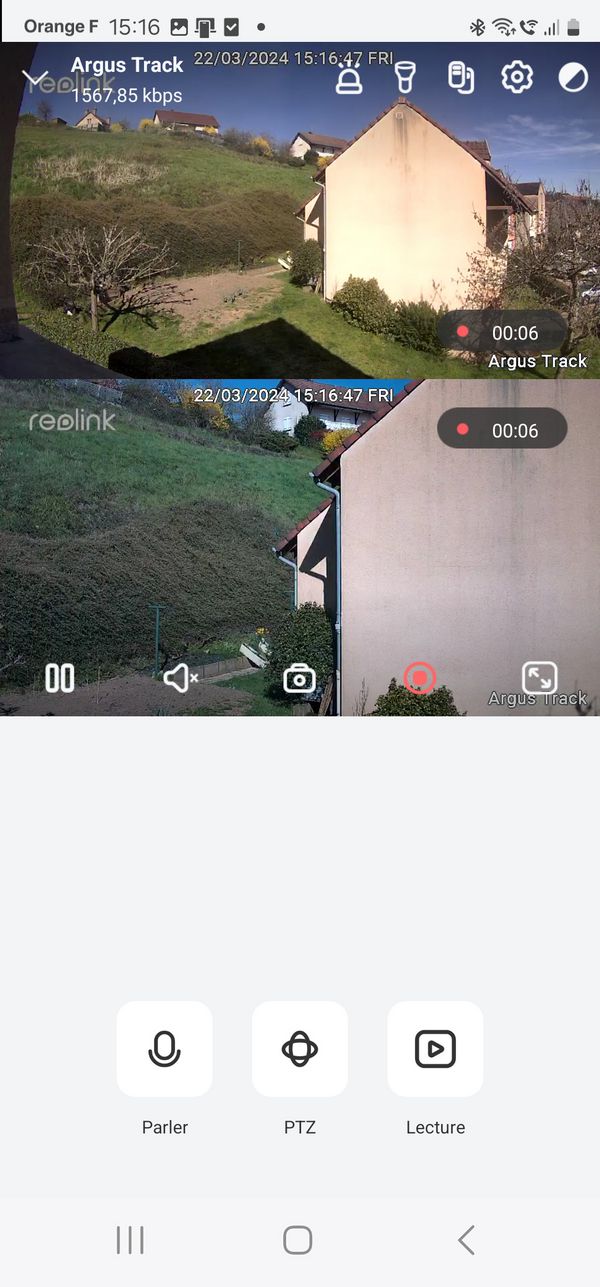Screen dimensions: 600x1287
Task: Open the day/night mode icon
Action: point(573,77)
